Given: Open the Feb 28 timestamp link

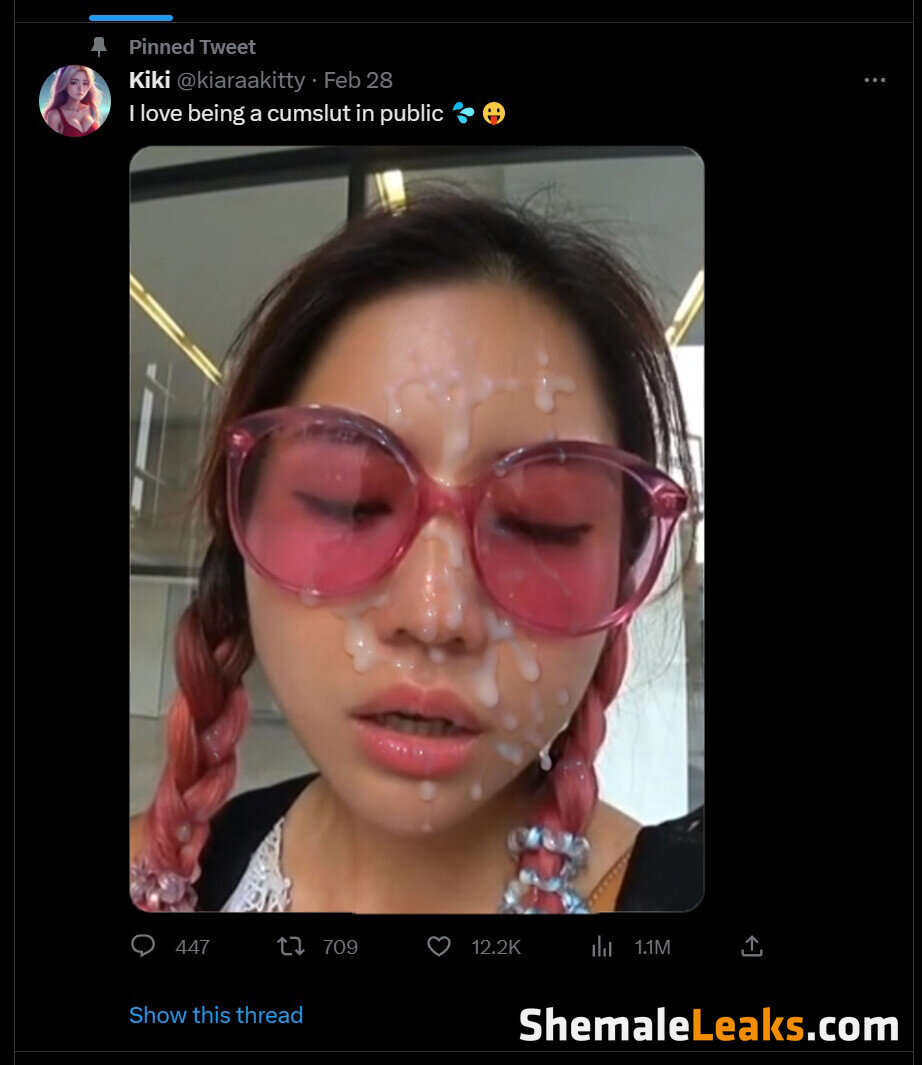Looking at the screenshot, I should pos(358,80).
